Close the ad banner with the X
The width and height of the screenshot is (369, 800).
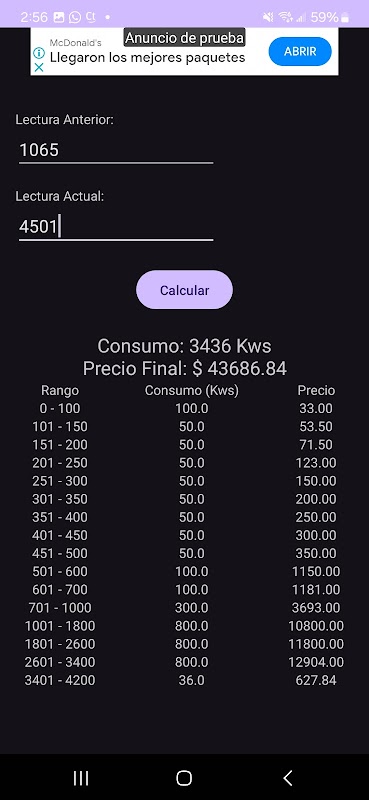(39, 67)
